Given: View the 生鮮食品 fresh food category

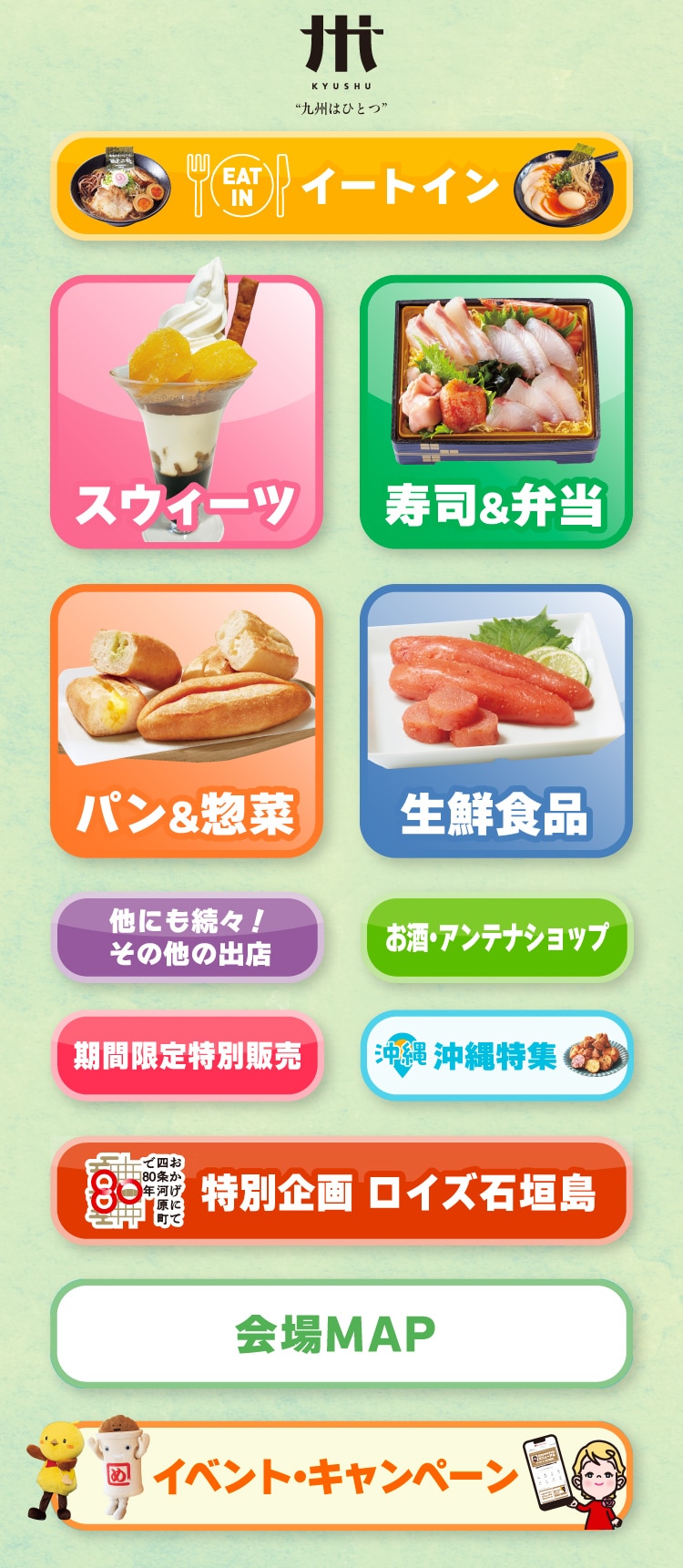Looking at the screenshot, I should point(496,721).
